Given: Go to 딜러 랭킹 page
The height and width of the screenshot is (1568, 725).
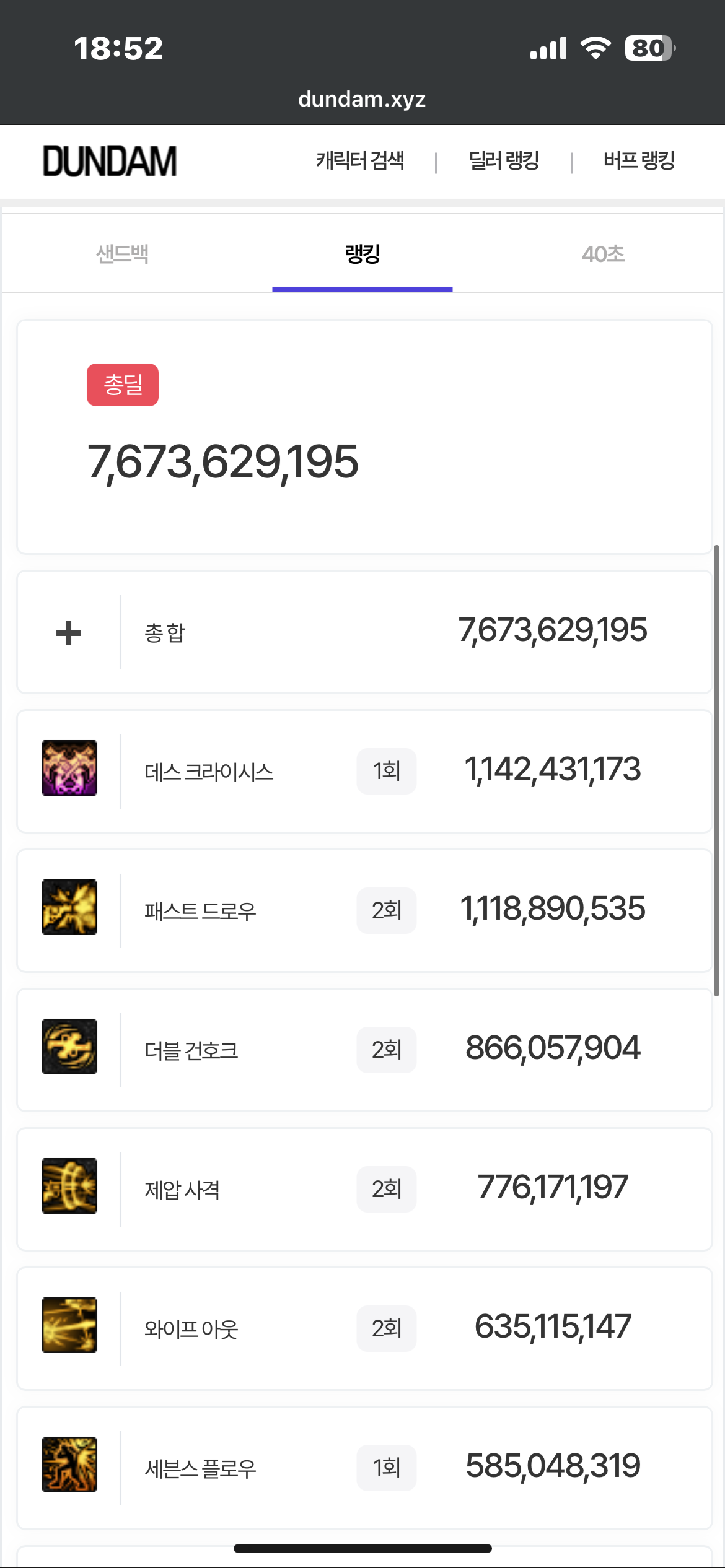Looking at the screenshot, I should coord(504,161).
